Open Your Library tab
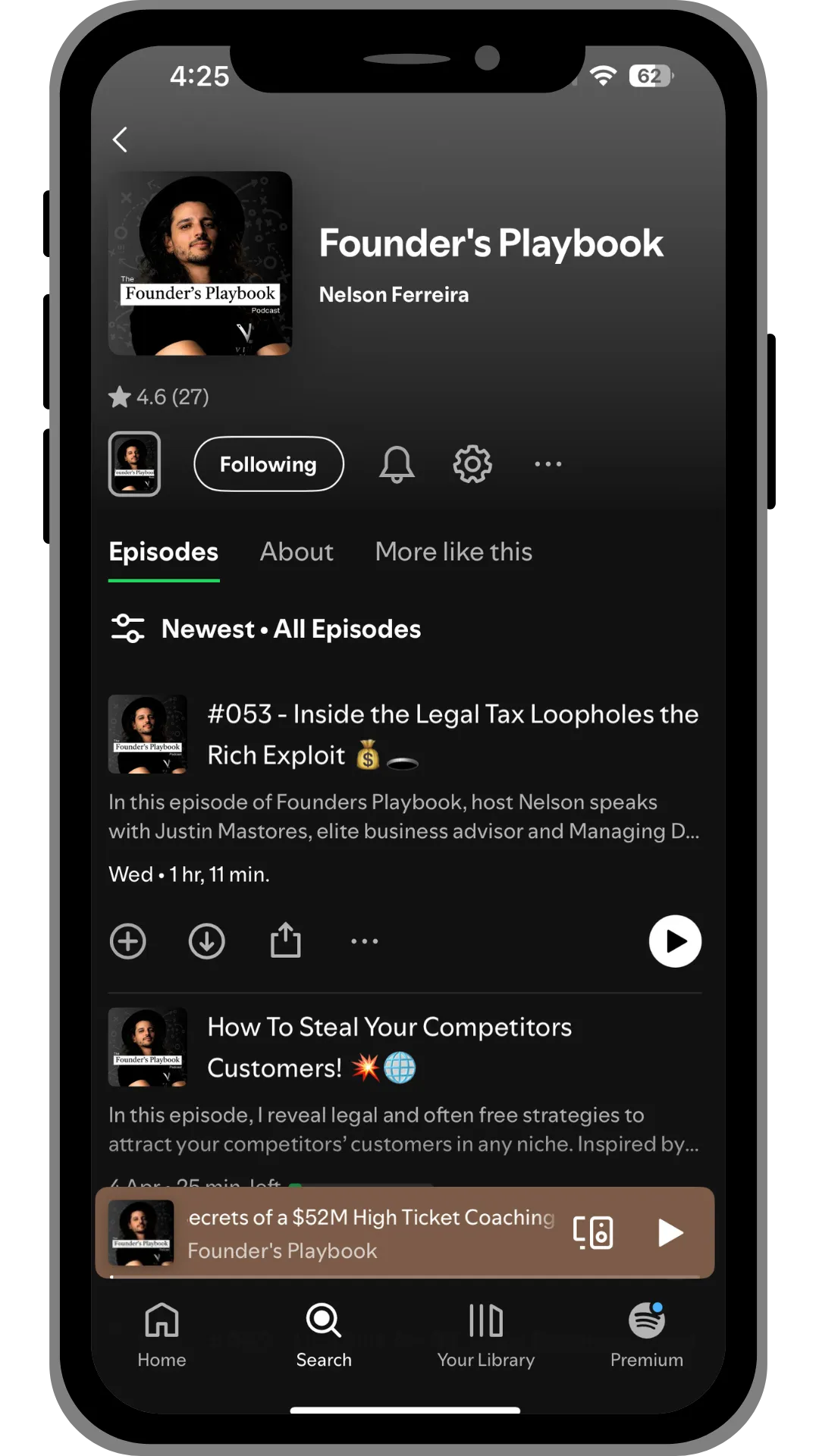Viewport: 819px width, 1456px height. (x=486, y=1335)
